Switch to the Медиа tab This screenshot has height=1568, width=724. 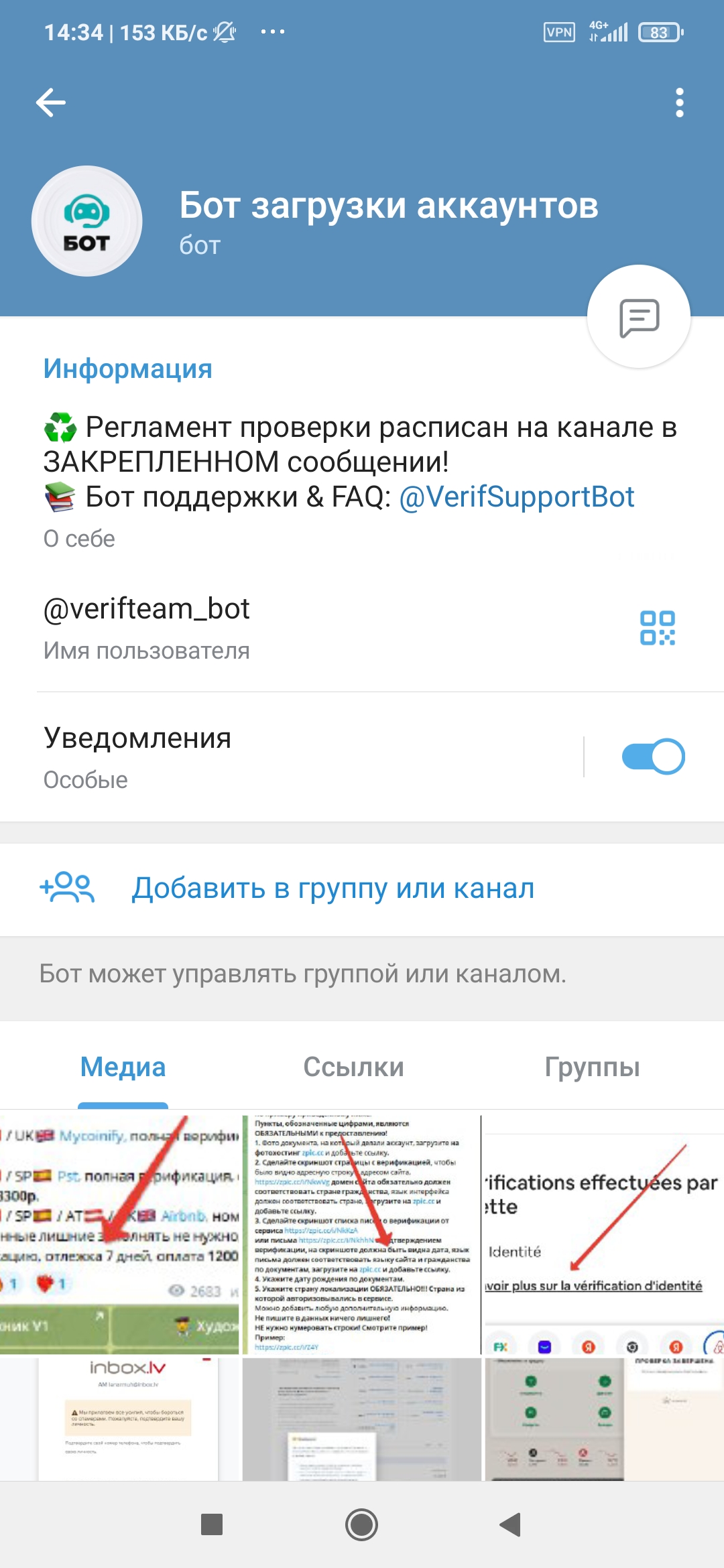click(123, 1067)
